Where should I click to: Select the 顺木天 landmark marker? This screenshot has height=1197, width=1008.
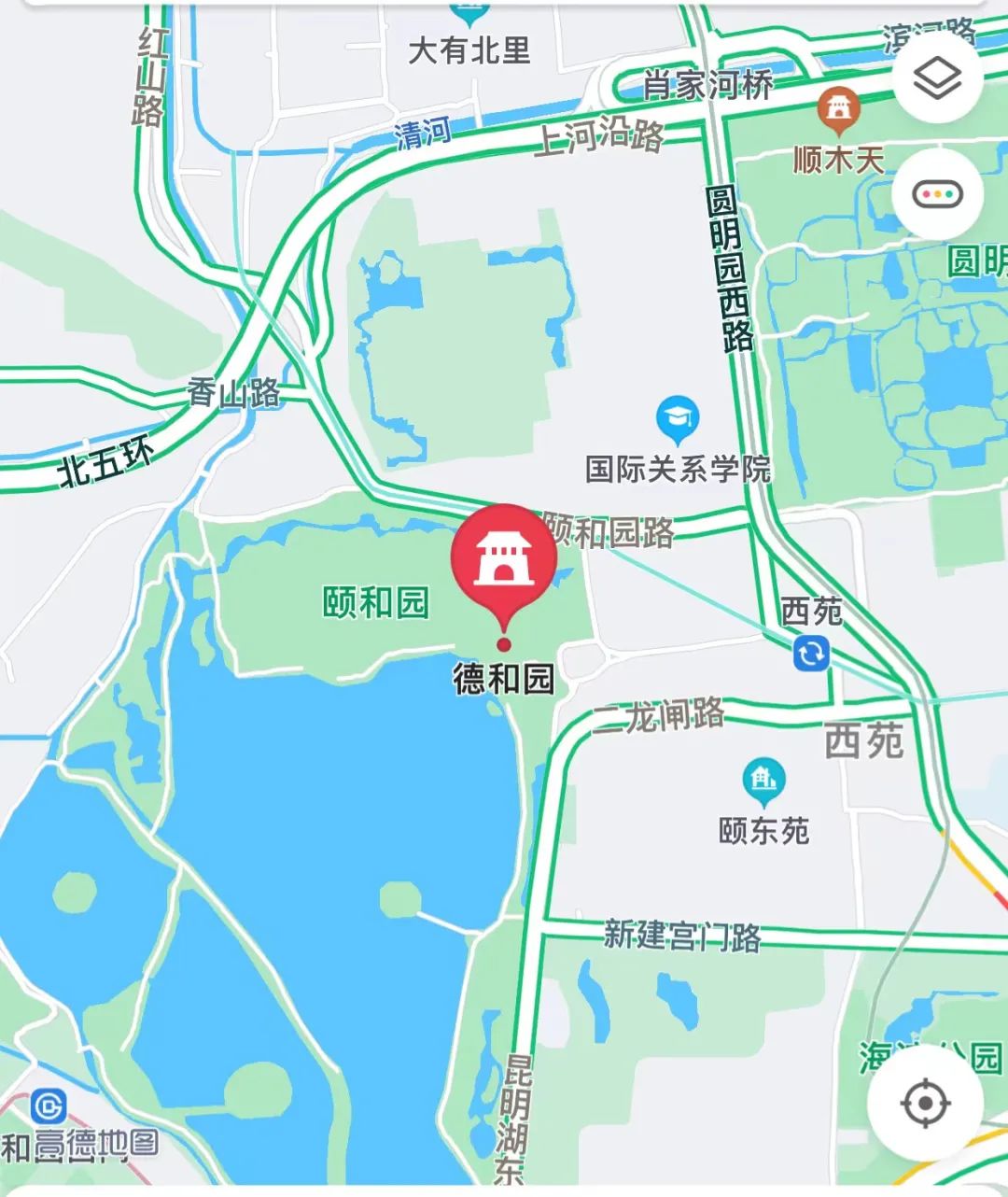[x=838, y=110]
